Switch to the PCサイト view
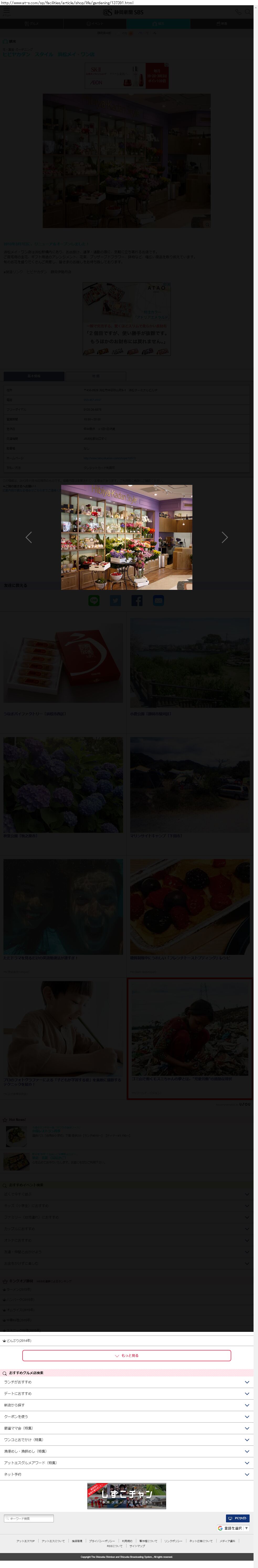The image size is (258, 1568). [238, 1518]
